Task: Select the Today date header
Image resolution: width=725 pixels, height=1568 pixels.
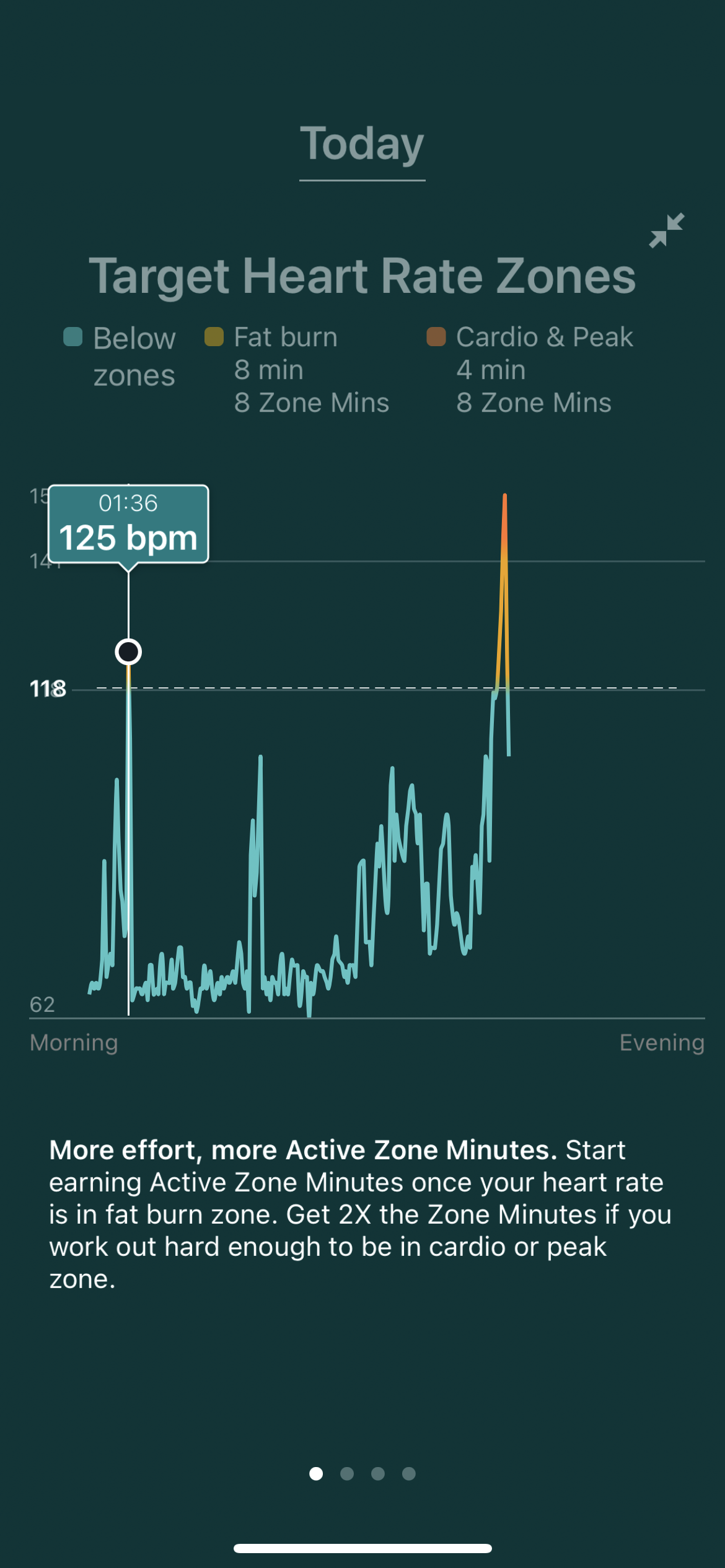Action: pyautogui.click(x=362, y=144)
